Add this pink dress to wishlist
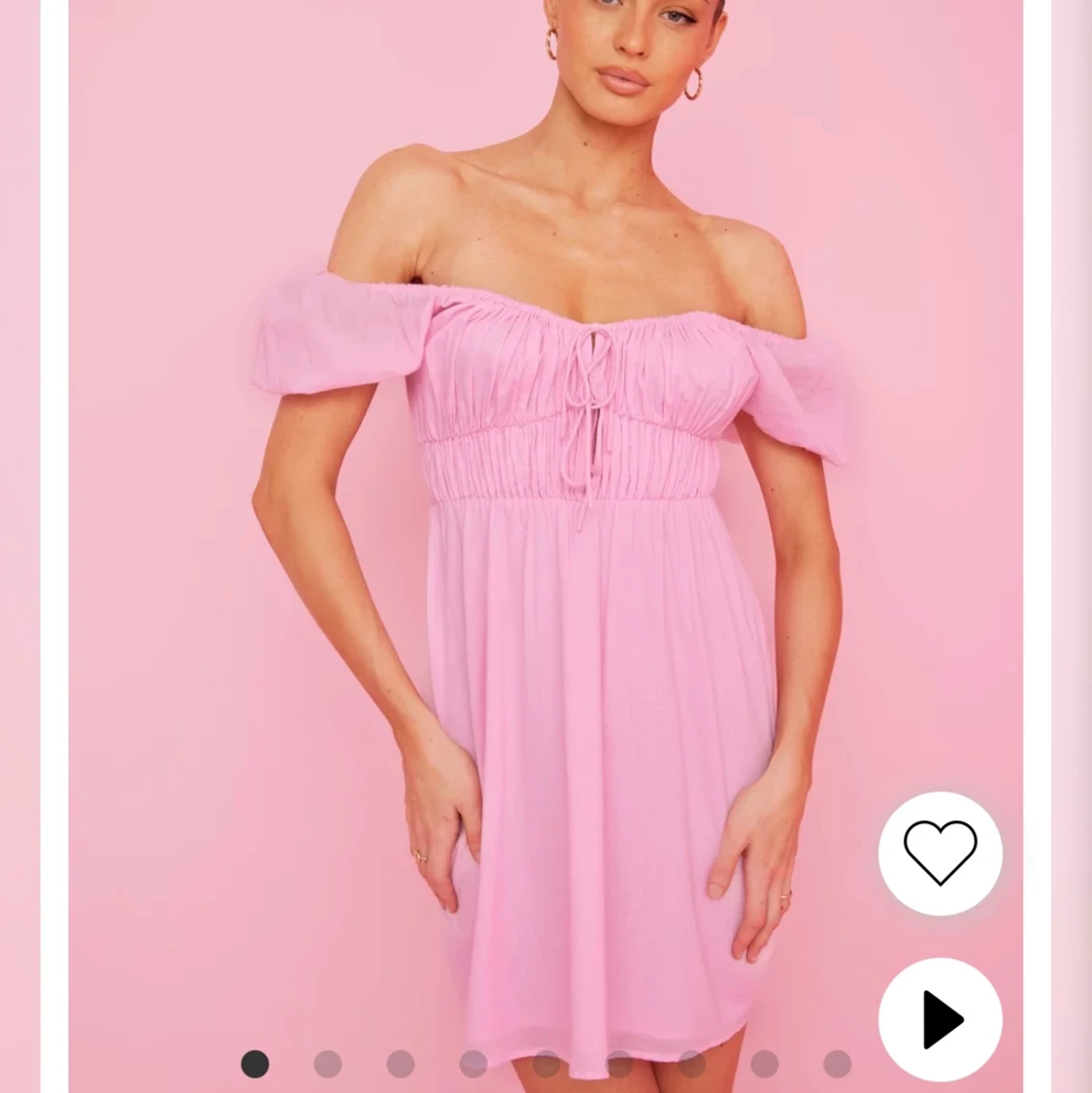The width and height of the screenshot is (1092, 1093). click(940, 852)
